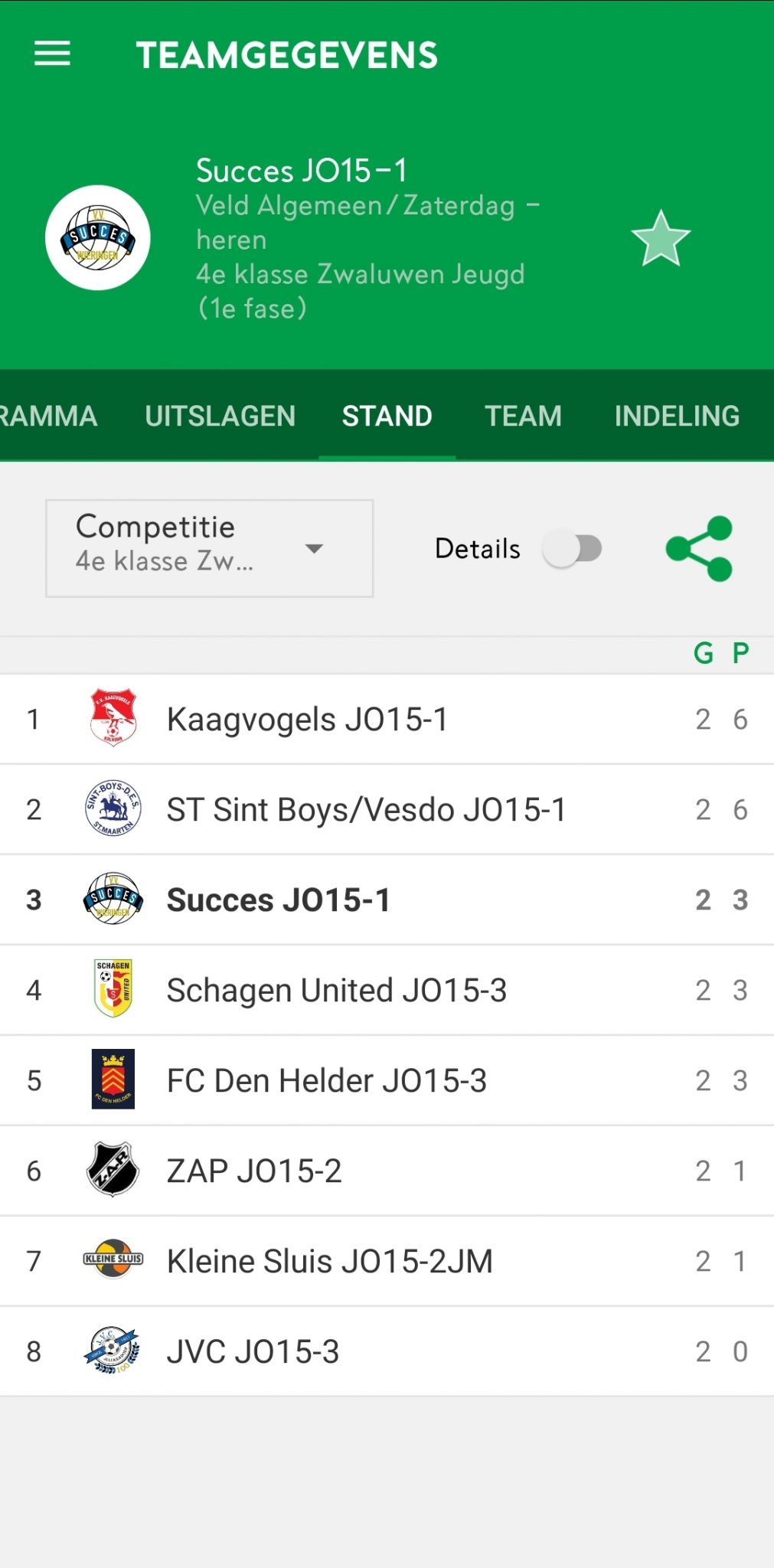Viewport: 774px width, 1568px height.
Task: Open Schagen United JO15-3 row
Action: pos(387,990)
